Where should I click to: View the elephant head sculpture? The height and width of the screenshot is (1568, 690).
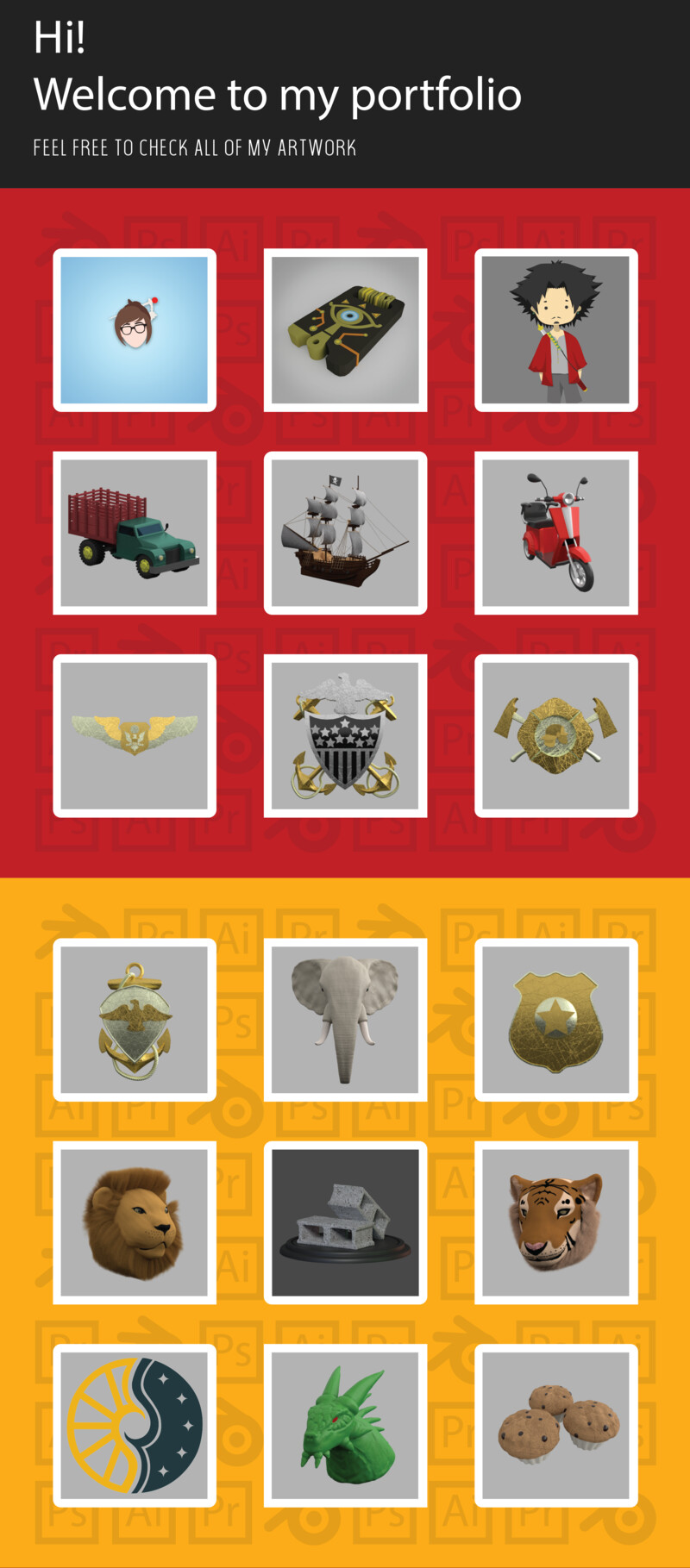[345, 1020]
